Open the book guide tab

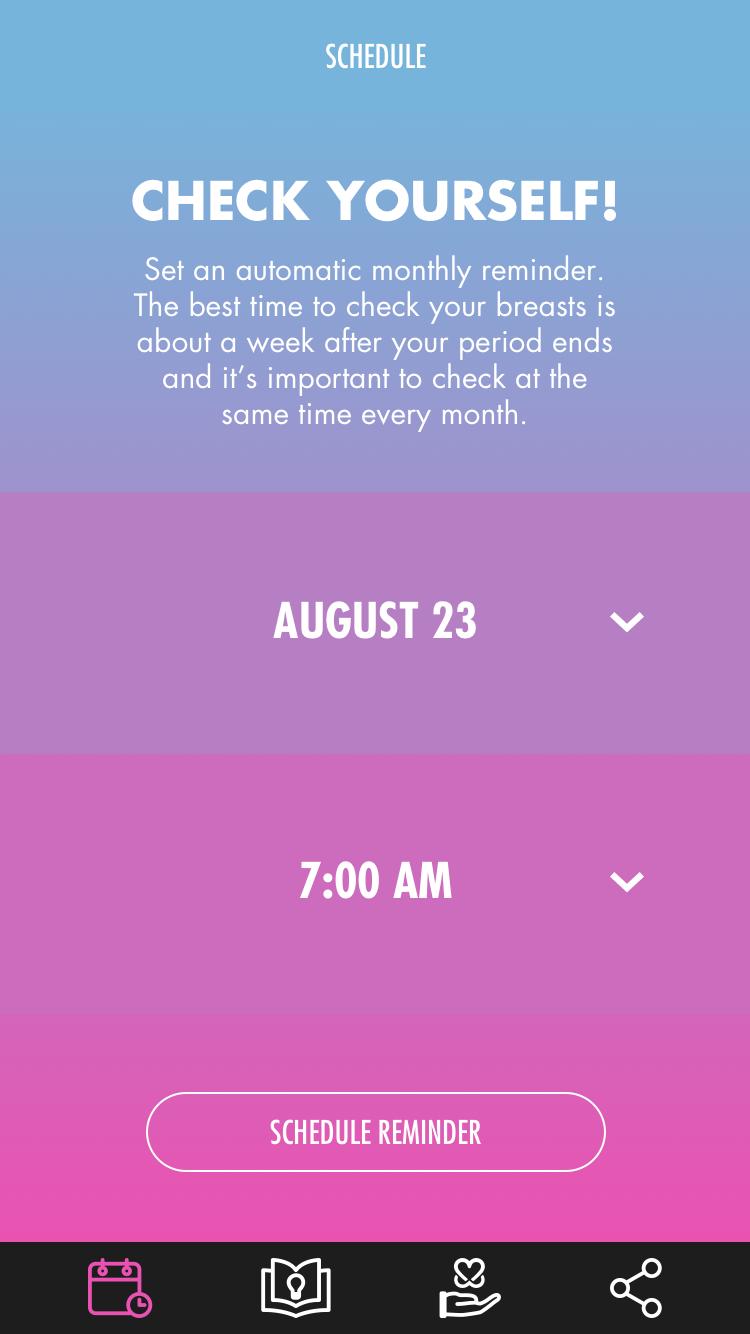[x=295, y=1287]
